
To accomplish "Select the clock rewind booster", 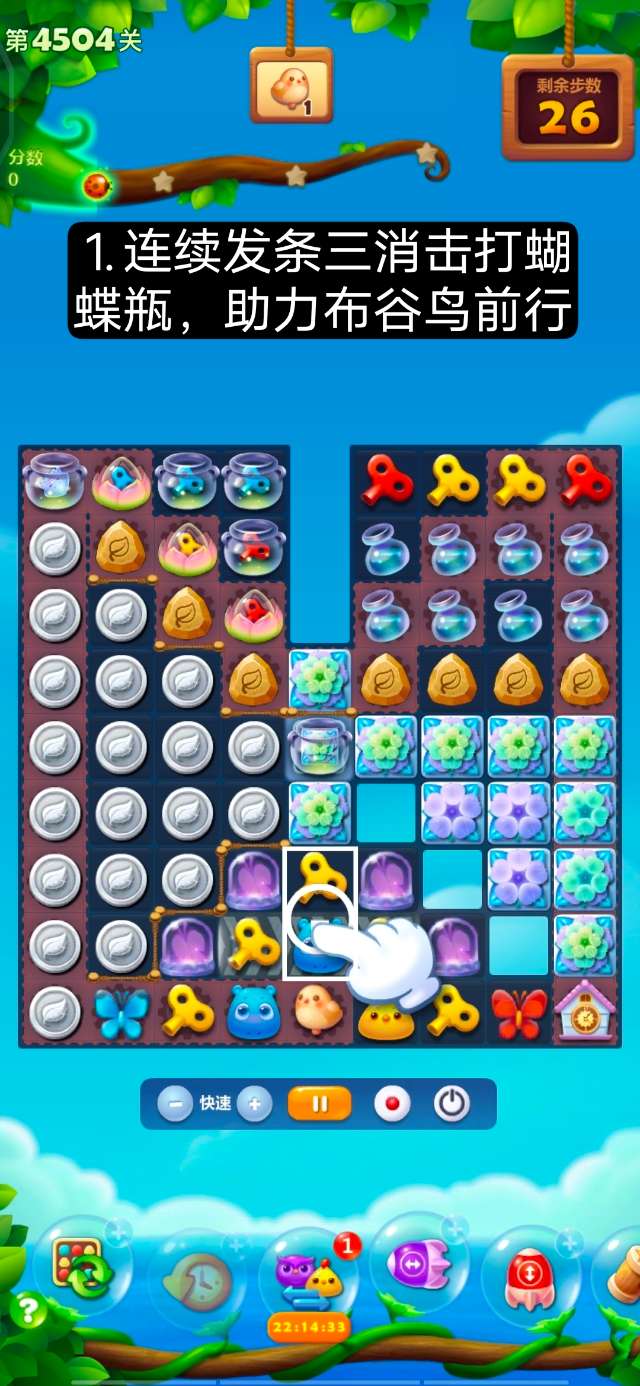I will [197, 1278].
